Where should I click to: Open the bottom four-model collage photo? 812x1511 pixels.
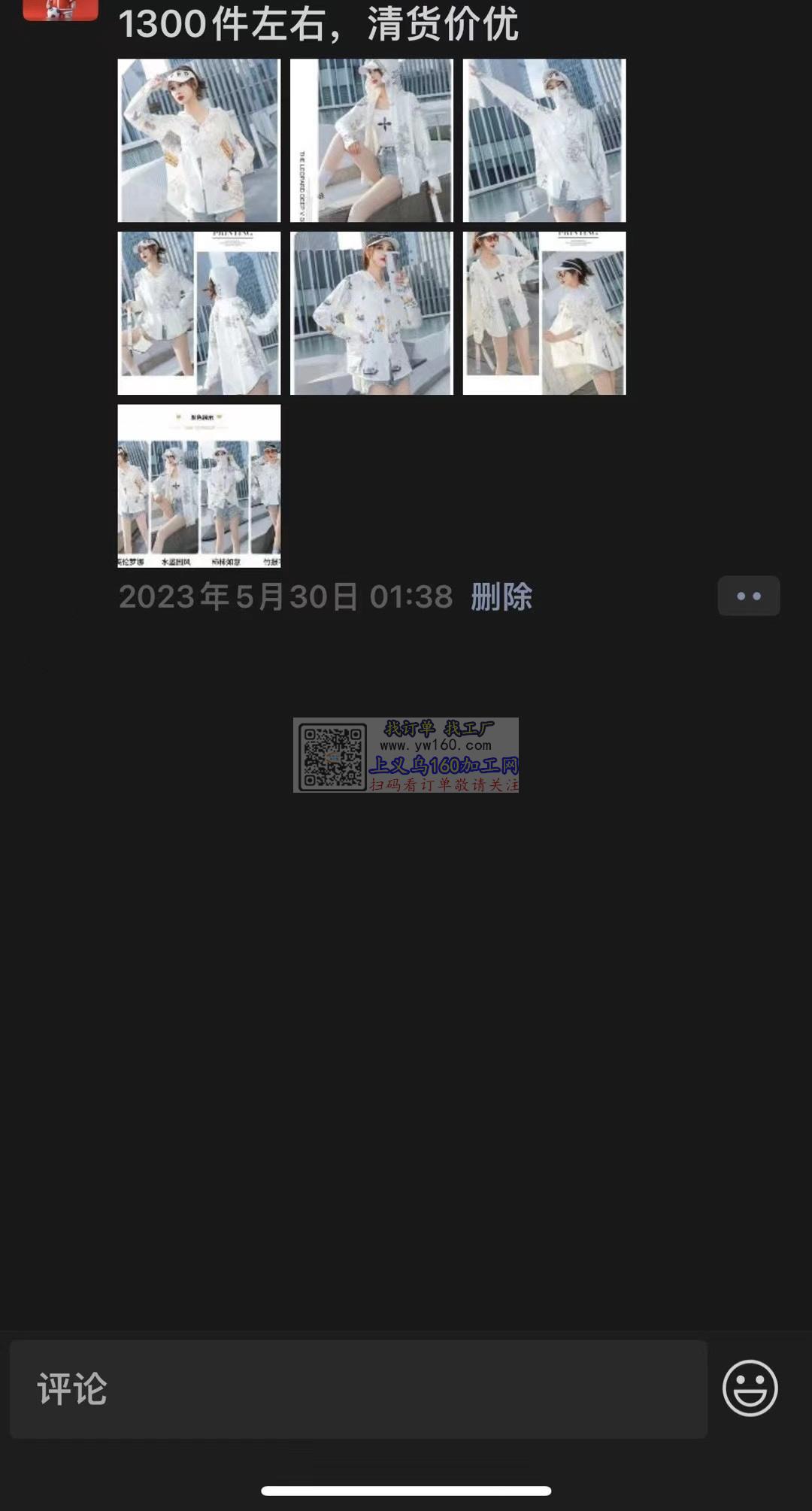[198, 486]
